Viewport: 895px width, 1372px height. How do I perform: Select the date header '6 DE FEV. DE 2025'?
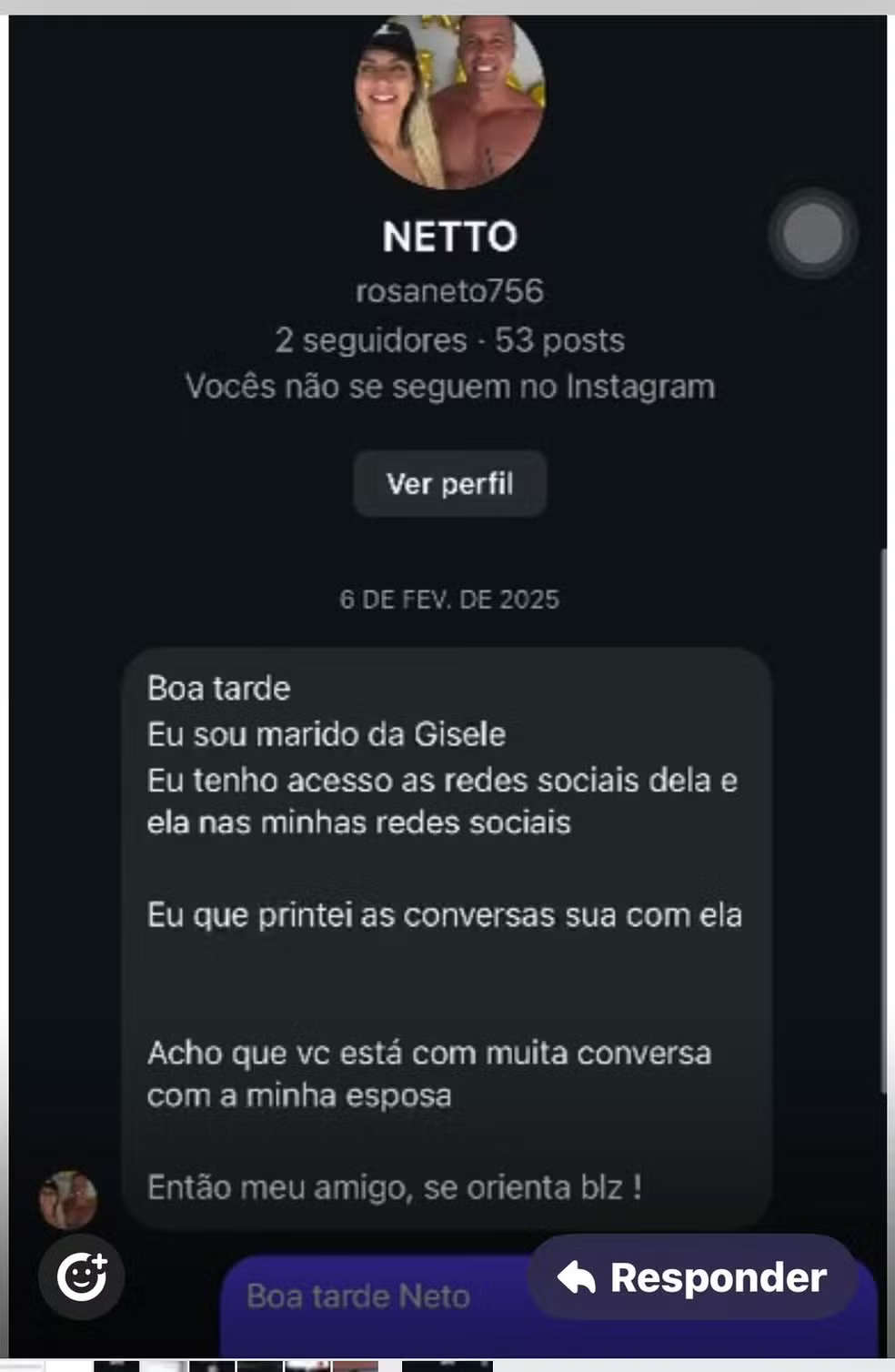(x=449, y=600)
